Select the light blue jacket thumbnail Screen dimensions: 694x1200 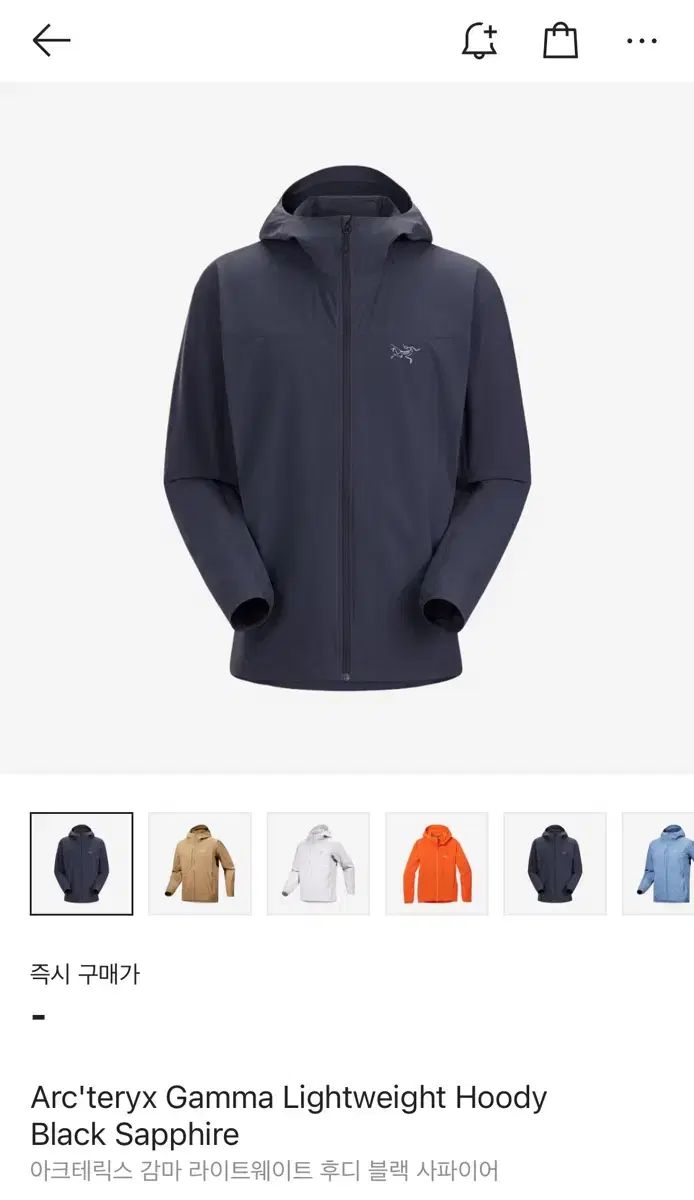point(660,864)
